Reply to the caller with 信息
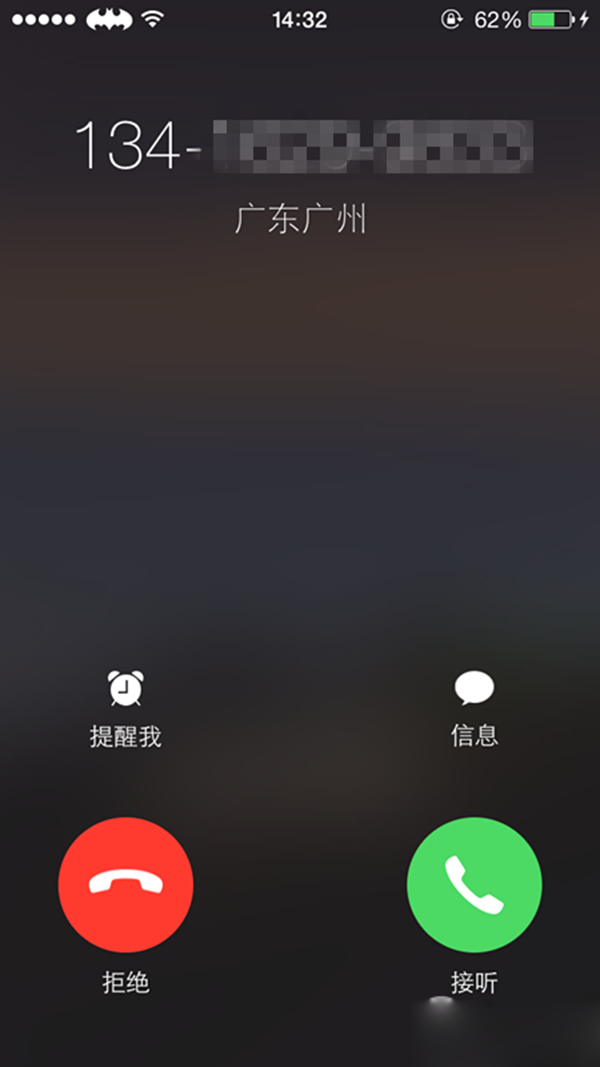Screen dimensions: 600x1067 coord(474,708)
